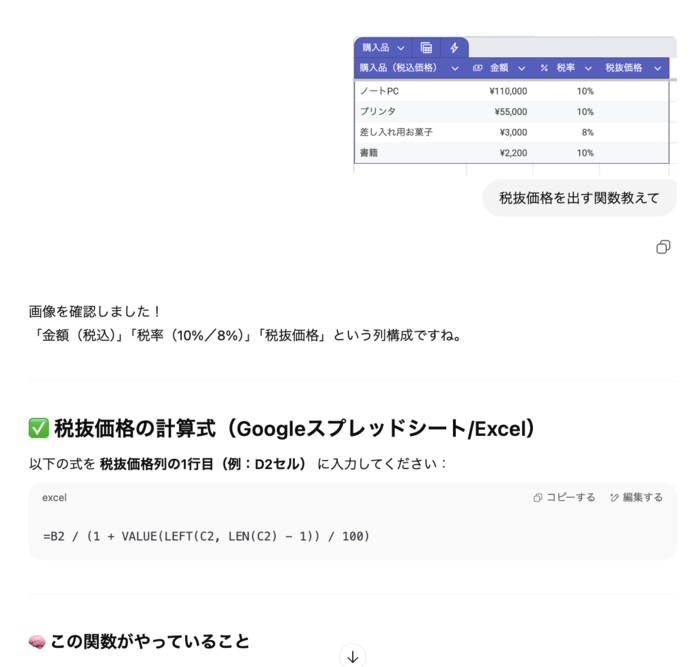Tap コピーする on the code block
Viewport: 700px width, 667px height.
click(564, 497)
